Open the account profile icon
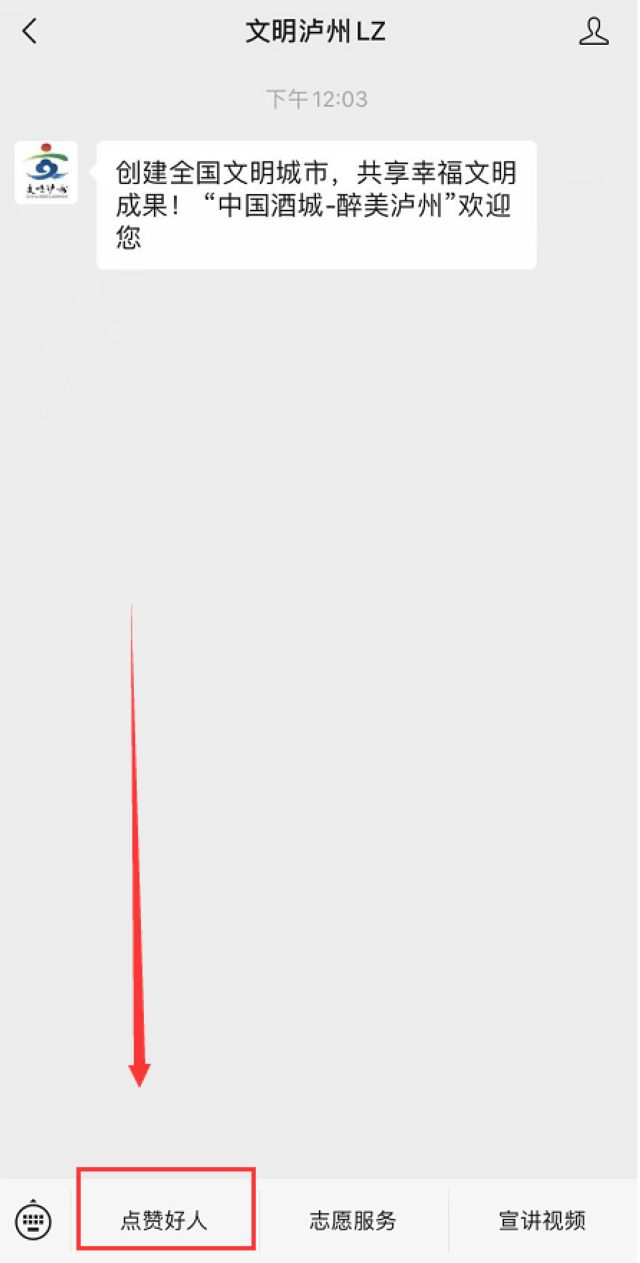 tap(594, 32)
